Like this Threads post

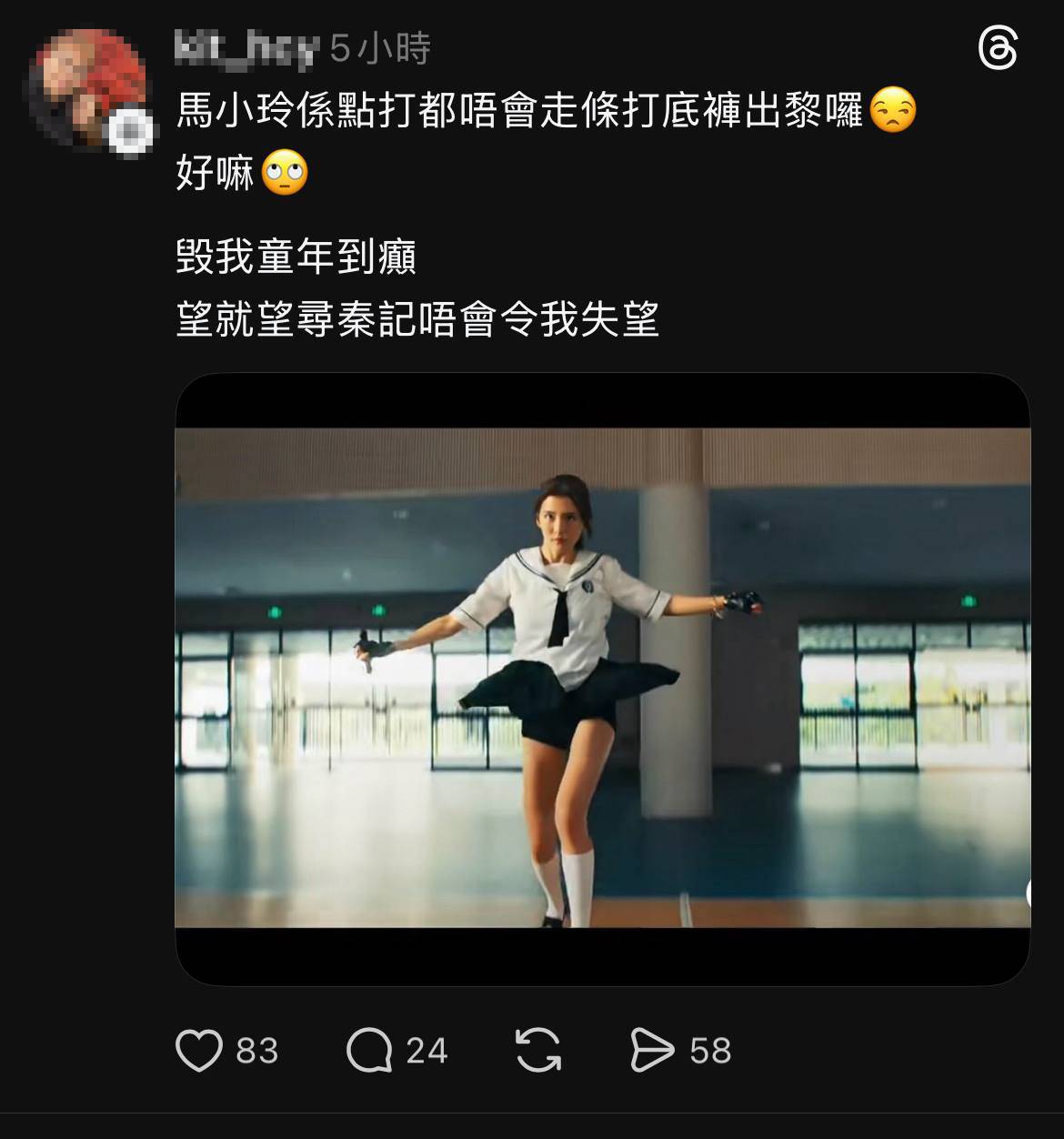pyautogui.click(x=199, y=1051)
